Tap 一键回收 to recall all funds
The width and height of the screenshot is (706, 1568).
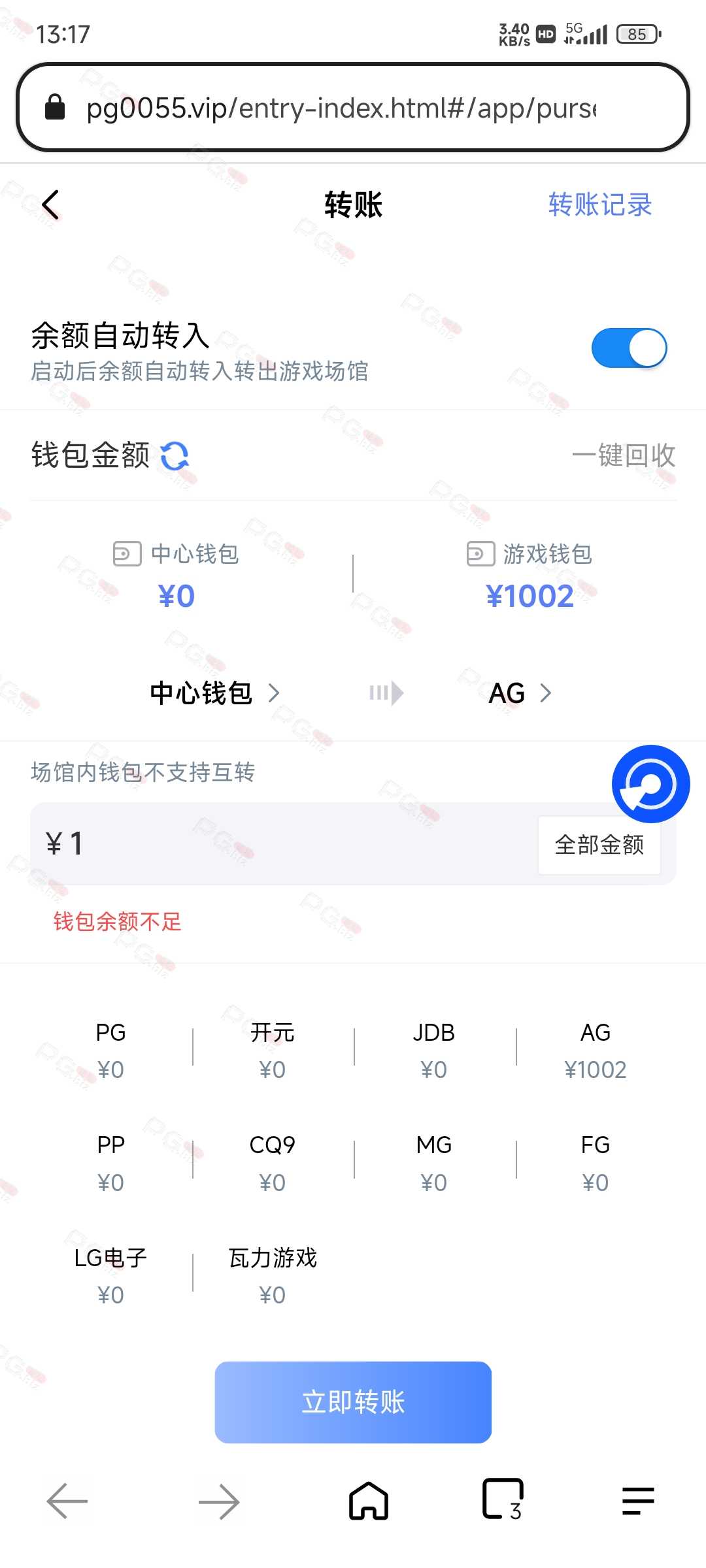tap(623, 456)
